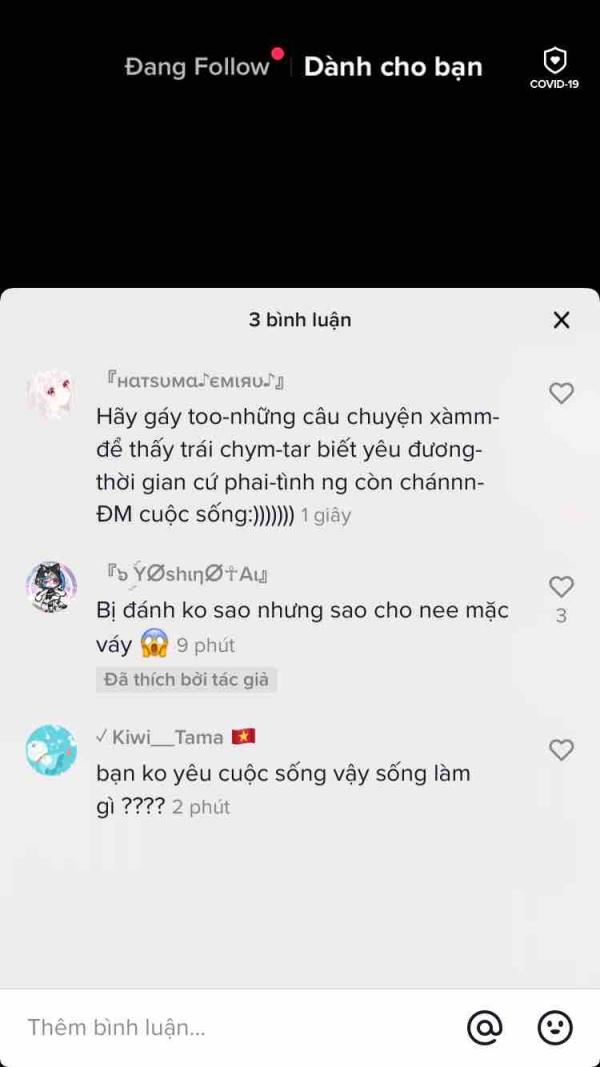
Task: Mention someone with the @ icon
Action: 484,1027
